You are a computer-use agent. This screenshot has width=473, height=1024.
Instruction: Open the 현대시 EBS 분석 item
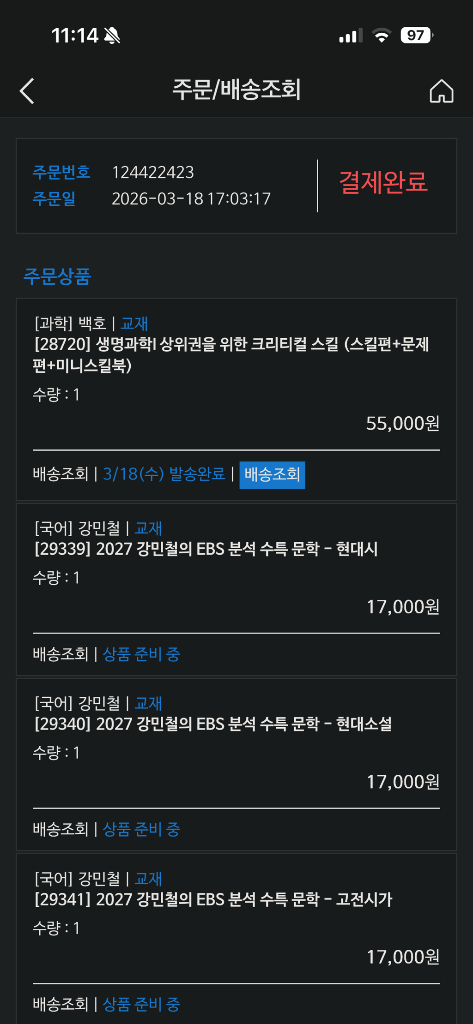coord(205,550)
